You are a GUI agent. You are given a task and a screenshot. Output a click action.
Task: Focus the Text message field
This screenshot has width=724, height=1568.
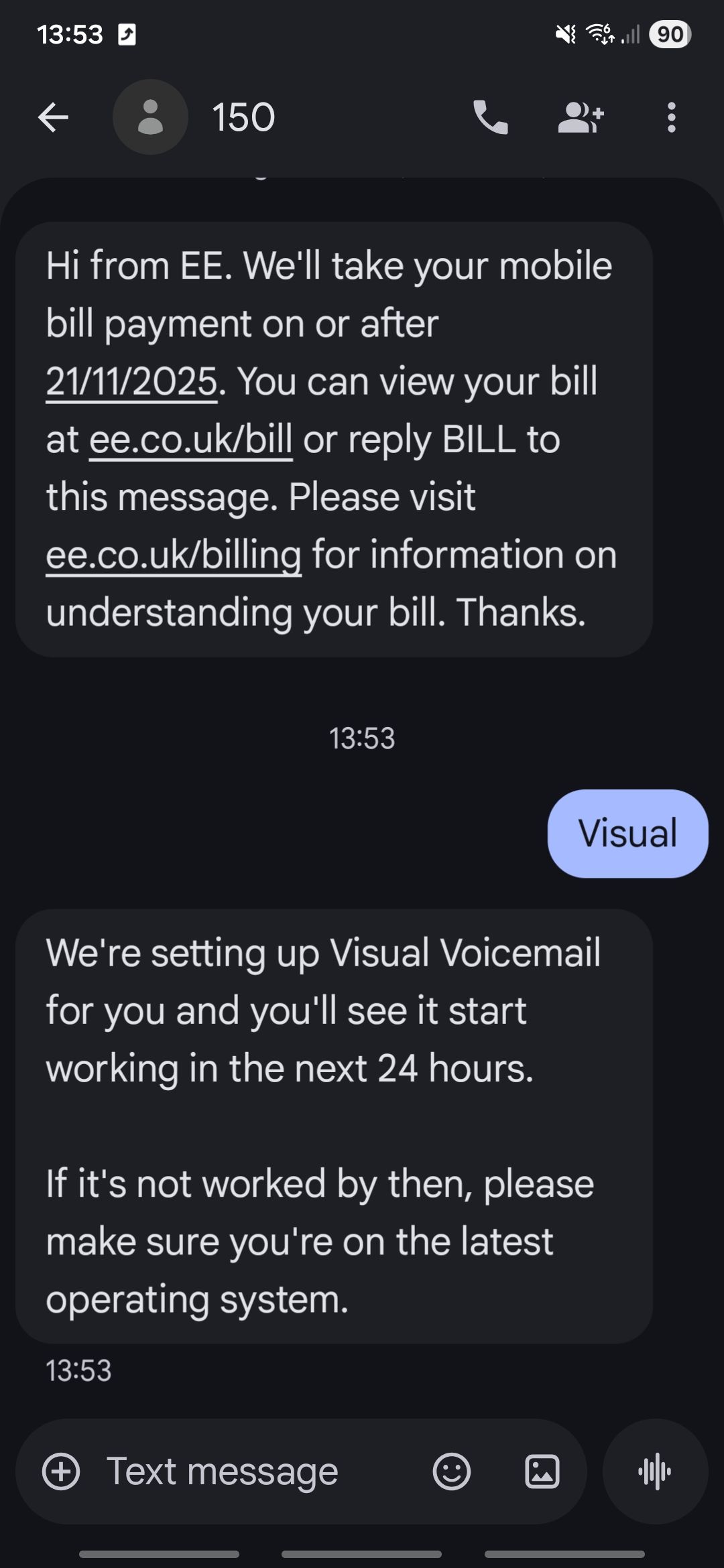pos(255,1472)
